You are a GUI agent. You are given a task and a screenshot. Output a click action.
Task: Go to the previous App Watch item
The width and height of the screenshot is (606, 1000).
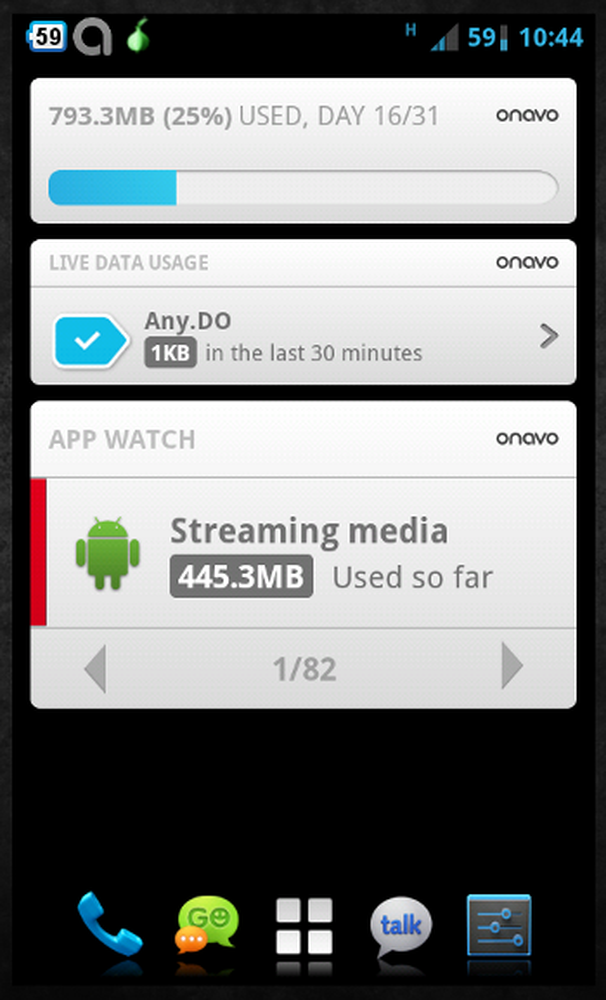point(96,668)
